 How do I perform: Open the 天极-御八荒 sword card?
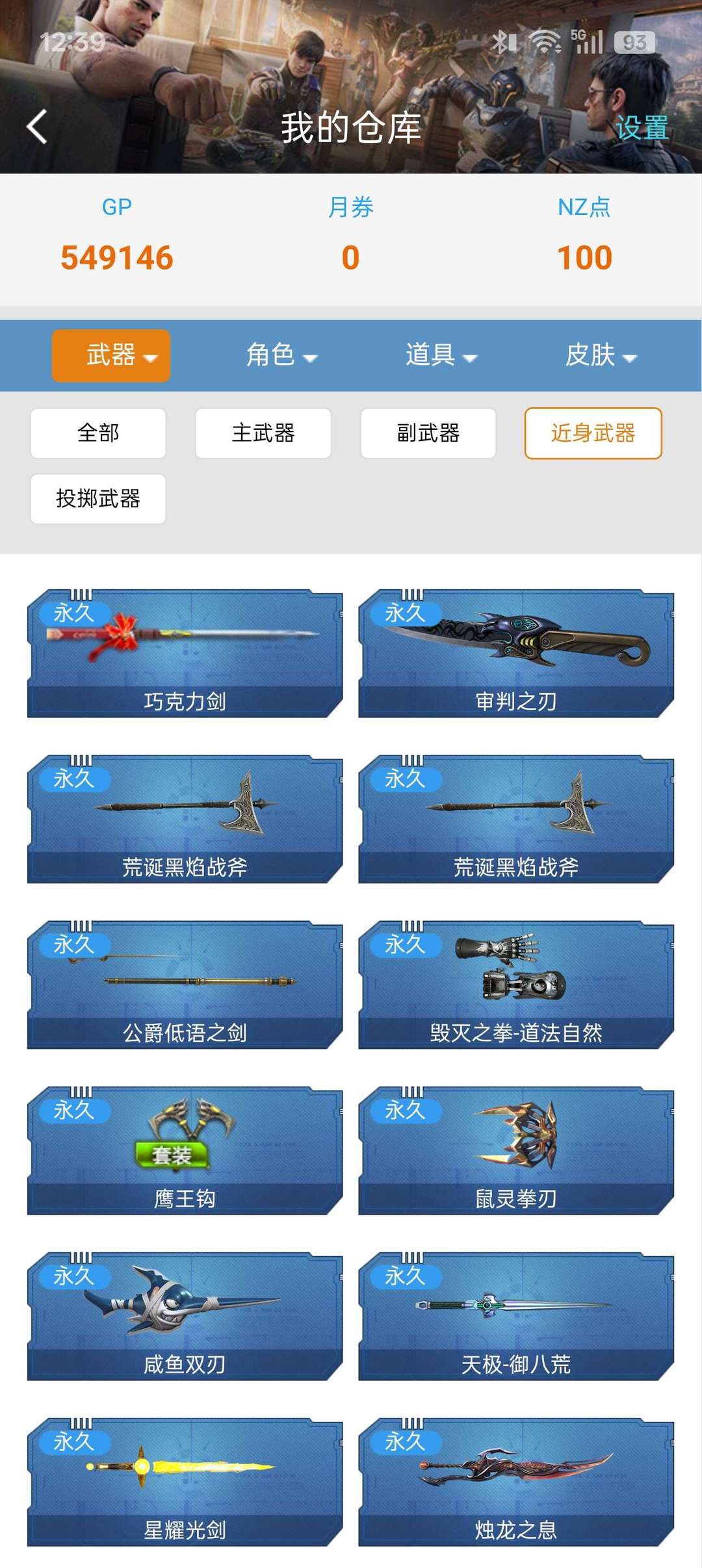516,1315
